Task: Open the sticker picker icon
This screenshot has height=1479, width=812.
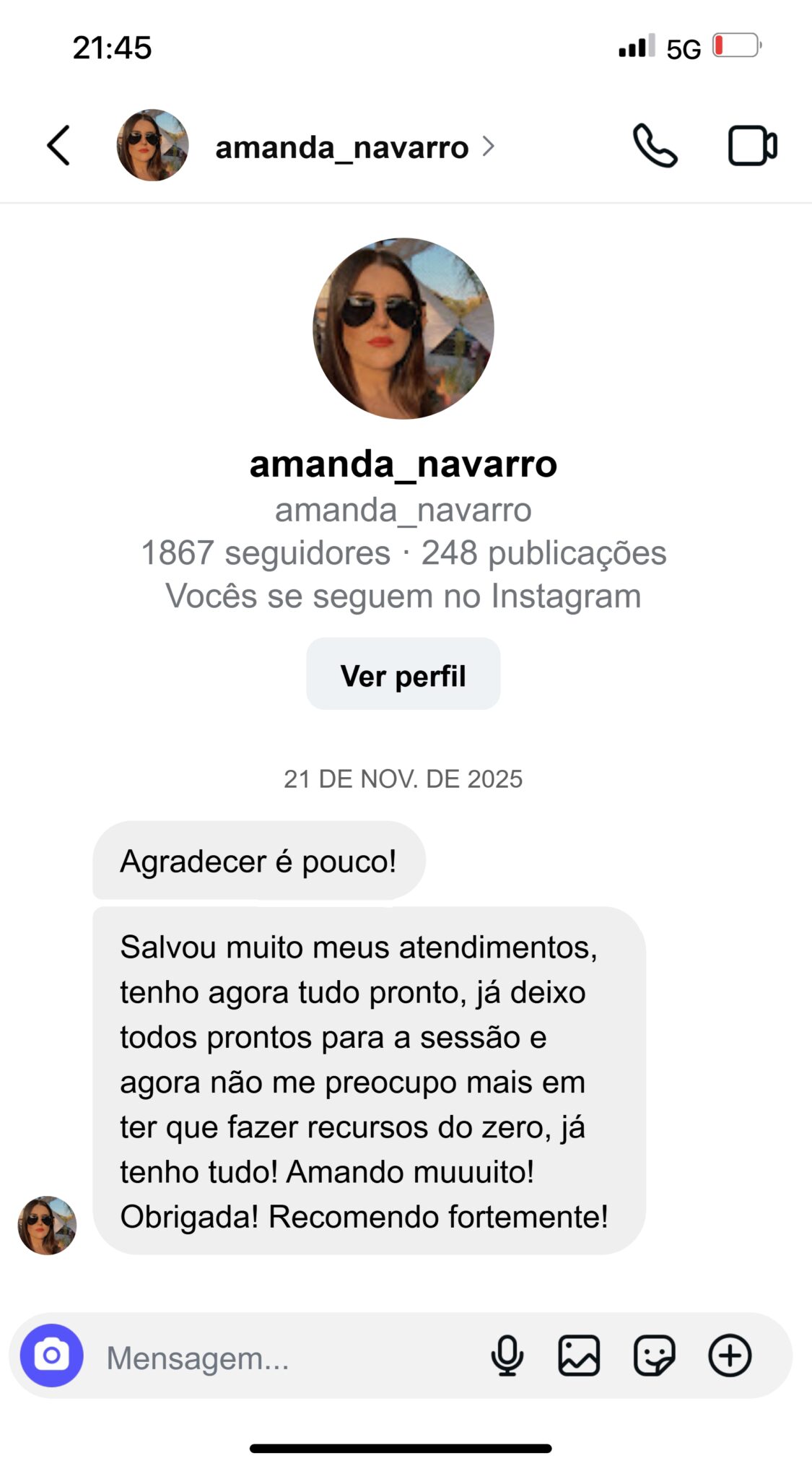Action: tap(655, 1356)
